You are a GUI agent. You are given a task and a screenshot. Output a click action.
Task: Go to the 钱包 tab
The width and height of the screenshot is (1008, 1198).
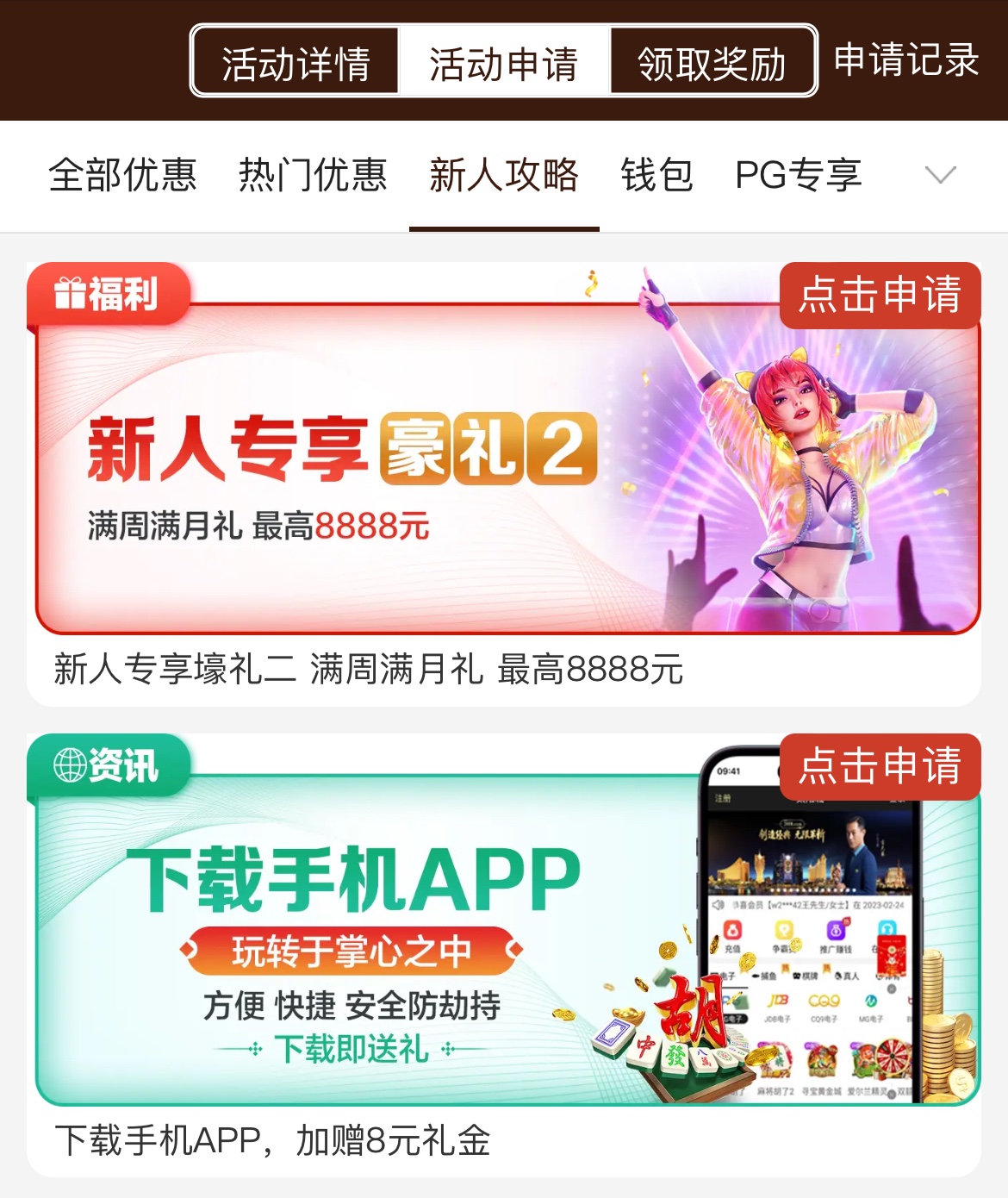[x=656, y=175]
